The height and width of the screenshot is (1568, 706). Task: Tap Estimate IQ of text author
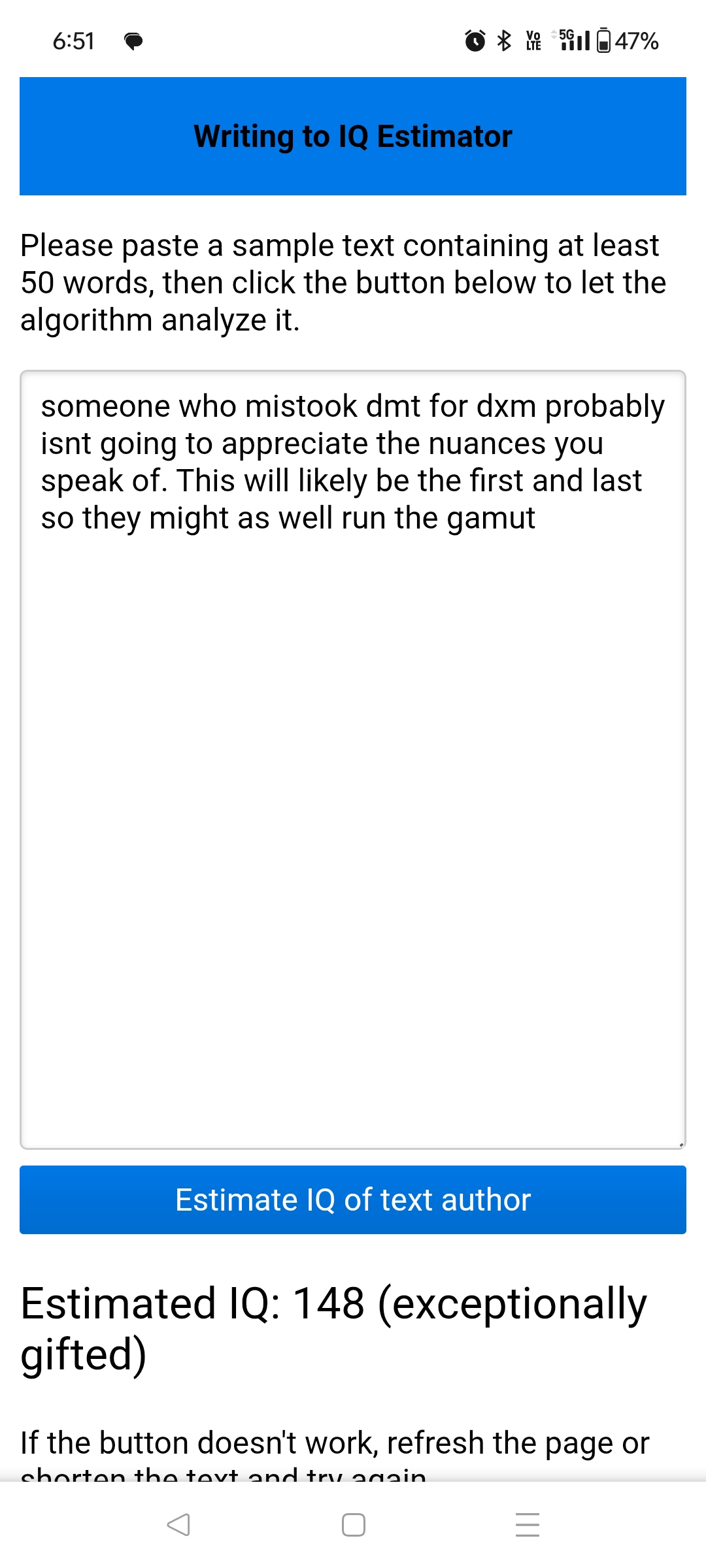(353, 1200)
